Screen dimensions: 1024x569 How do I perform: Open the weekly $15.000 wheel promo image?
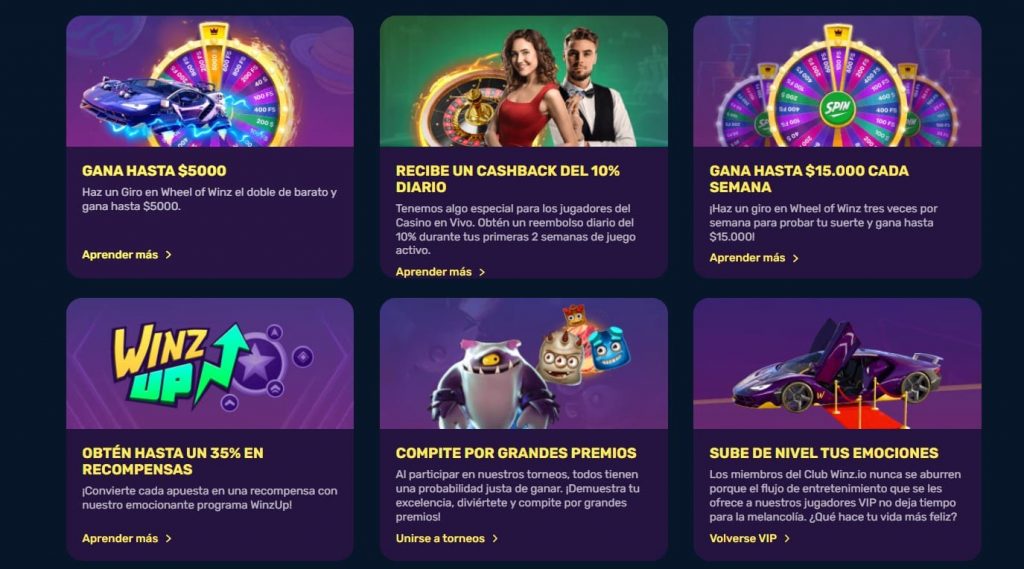[837, 82]
